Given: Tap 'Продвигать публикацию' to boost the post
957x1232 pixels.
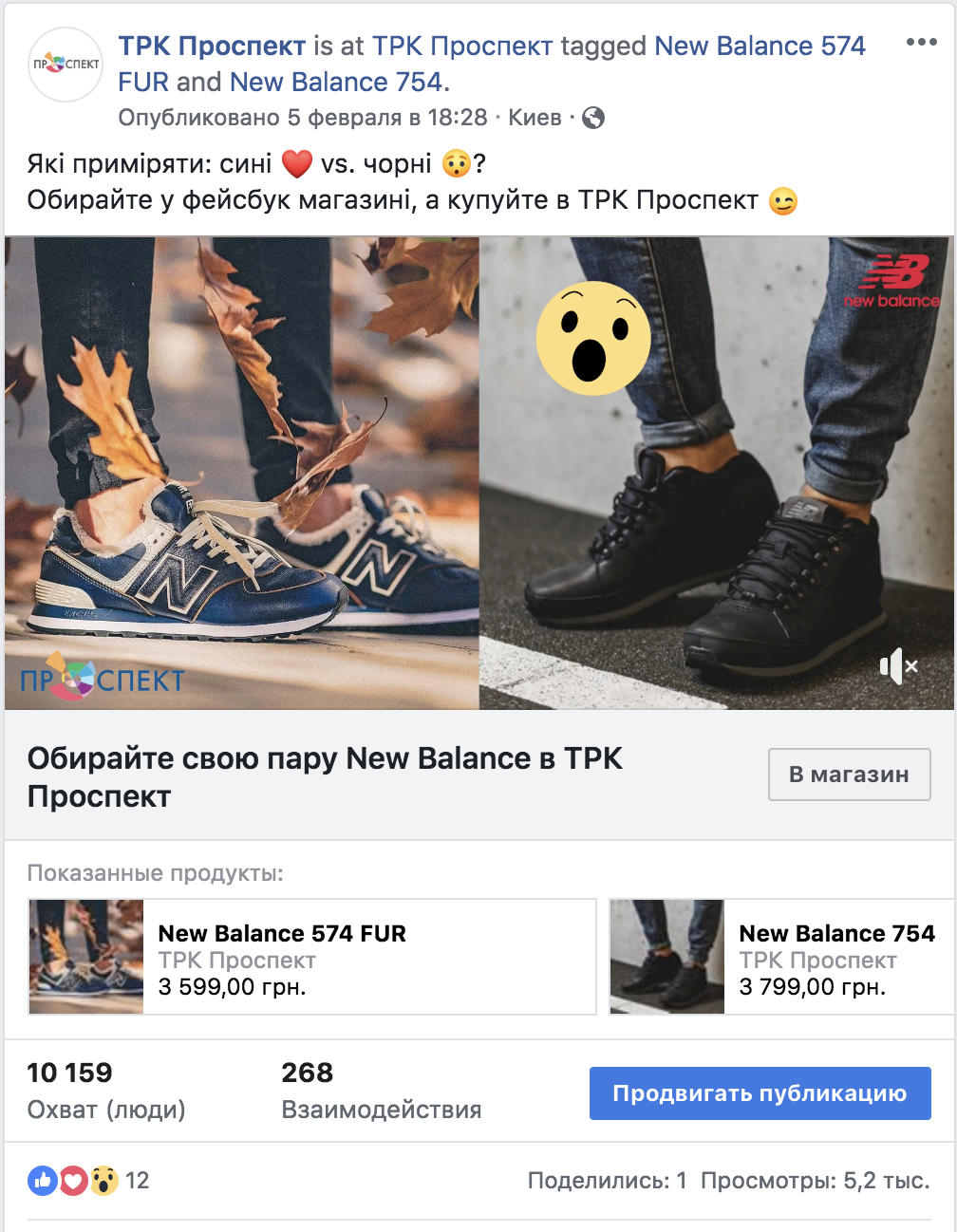Looking at the screenshot, I should point(760,1093).
